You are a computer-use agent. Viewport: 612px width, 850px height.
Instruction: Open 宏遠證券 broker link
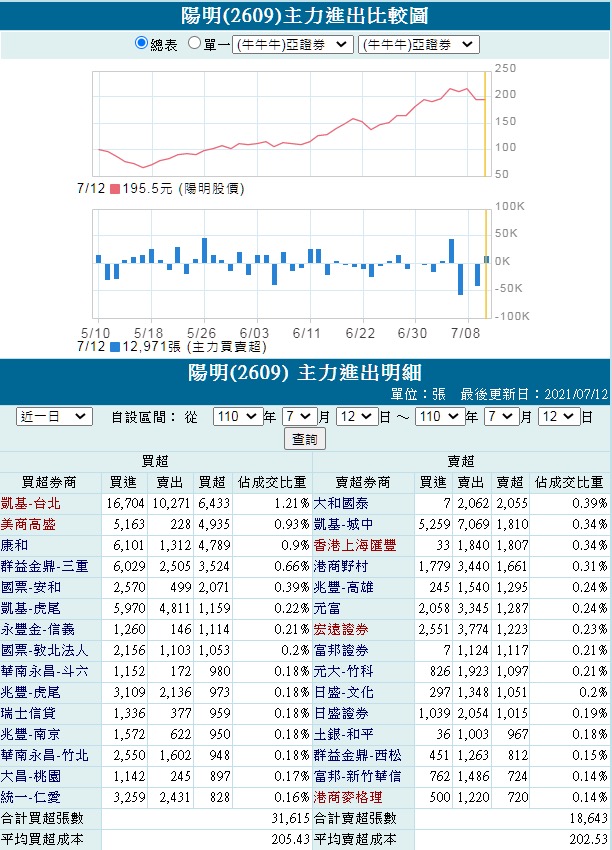click(340, 629)
